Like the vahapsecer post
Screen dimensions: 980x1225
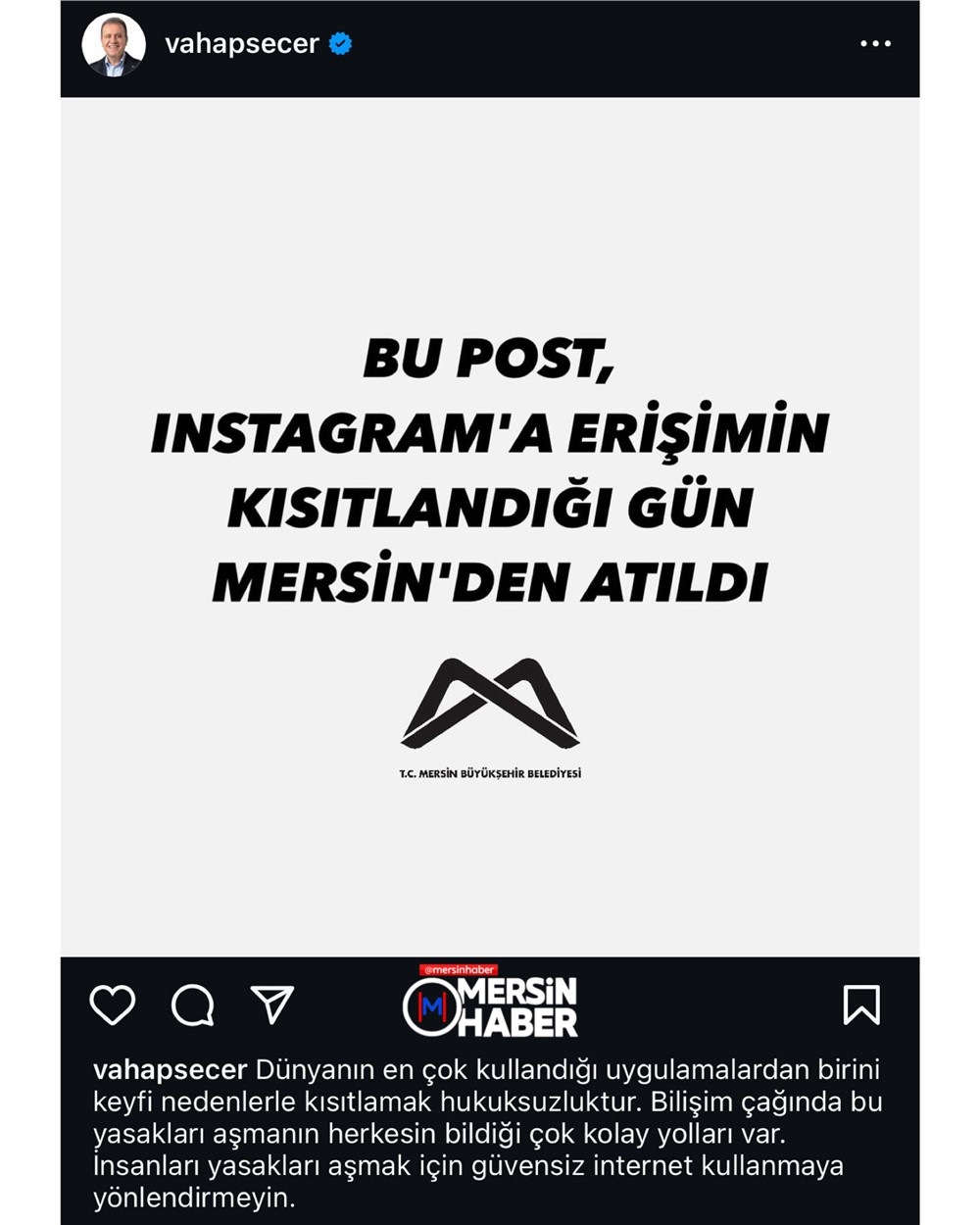coord(113,1005)
